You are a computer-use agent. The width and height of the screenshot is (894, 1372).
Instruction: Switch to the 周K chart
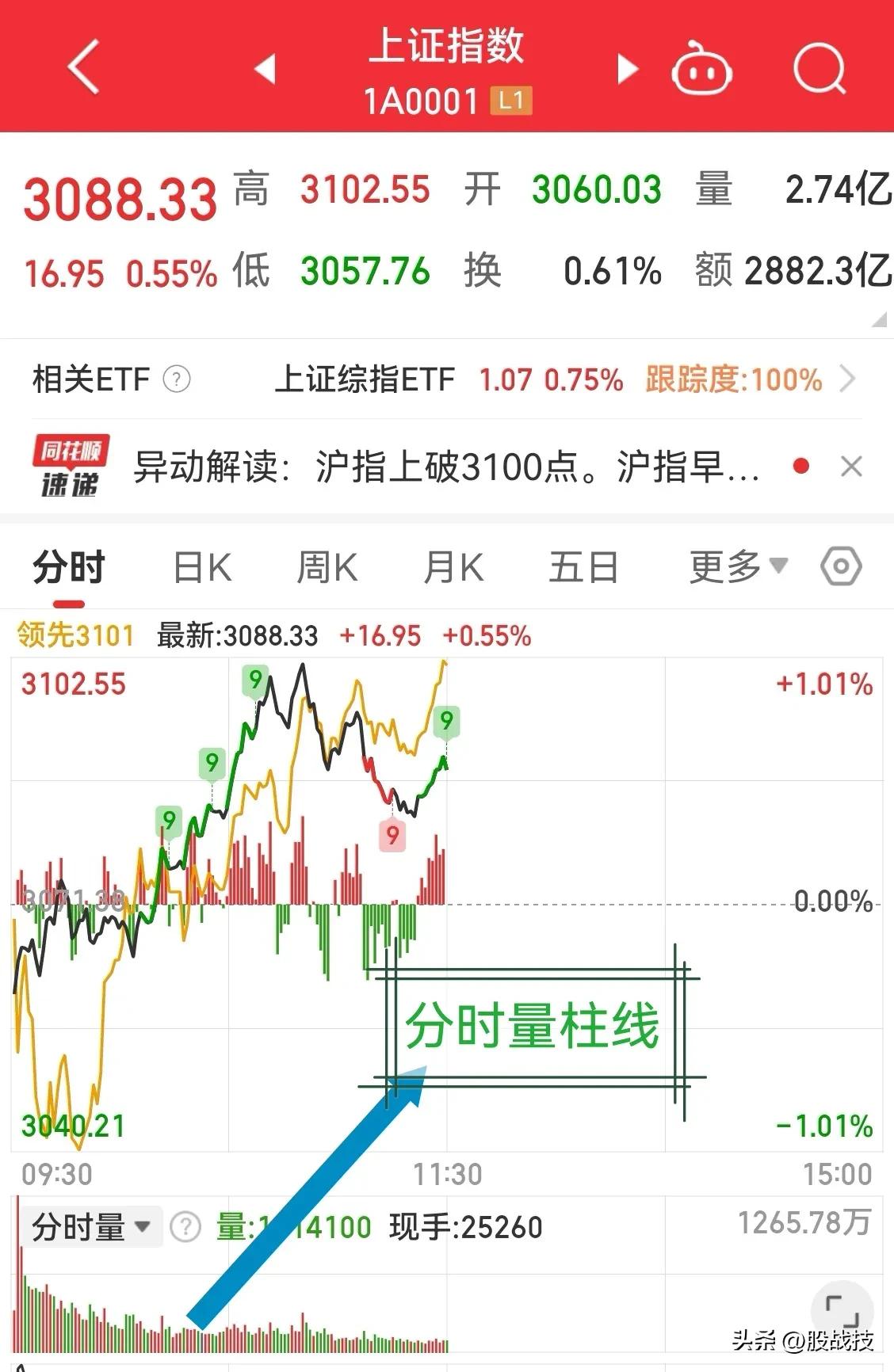(327, 568)
